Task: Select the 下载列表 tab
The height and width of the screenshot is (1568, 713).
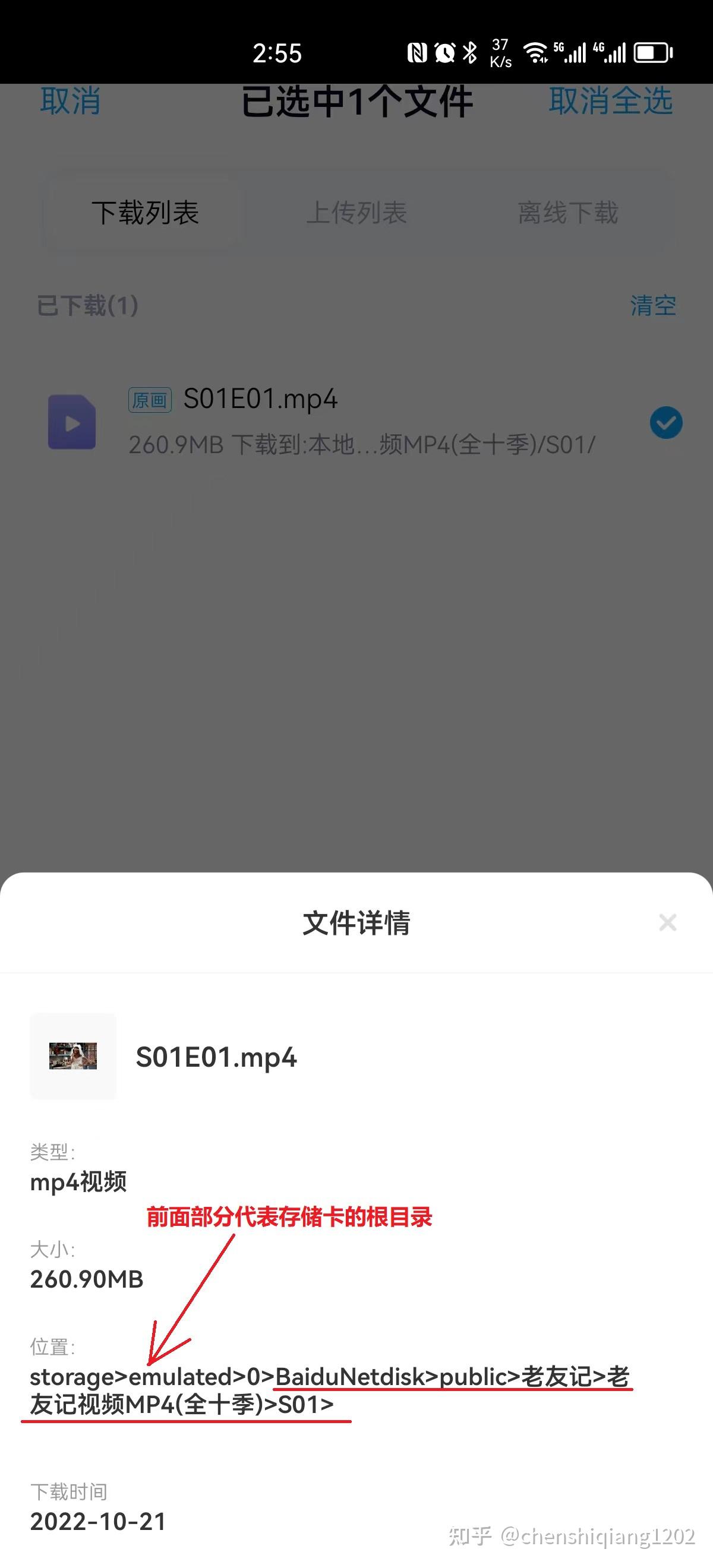Action: (145, 213)
